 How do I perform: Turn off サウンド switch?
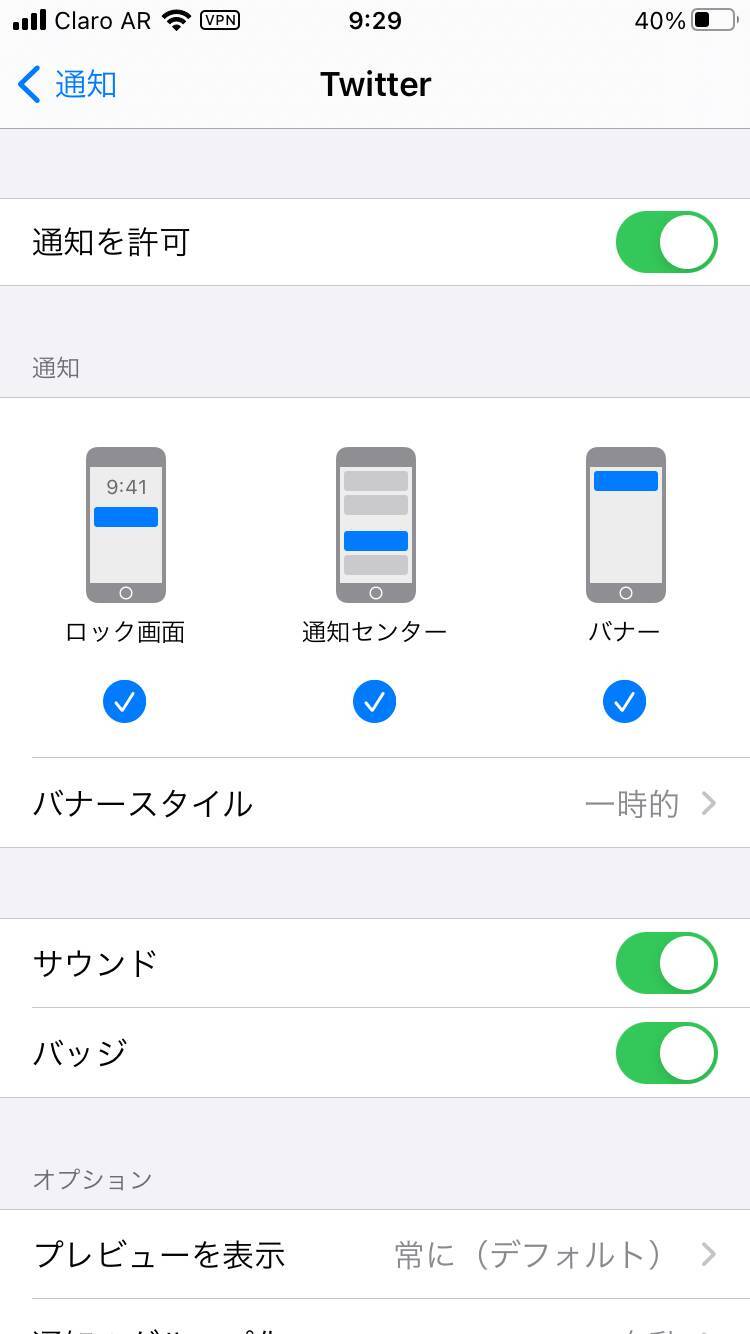[x=666, y=963]
